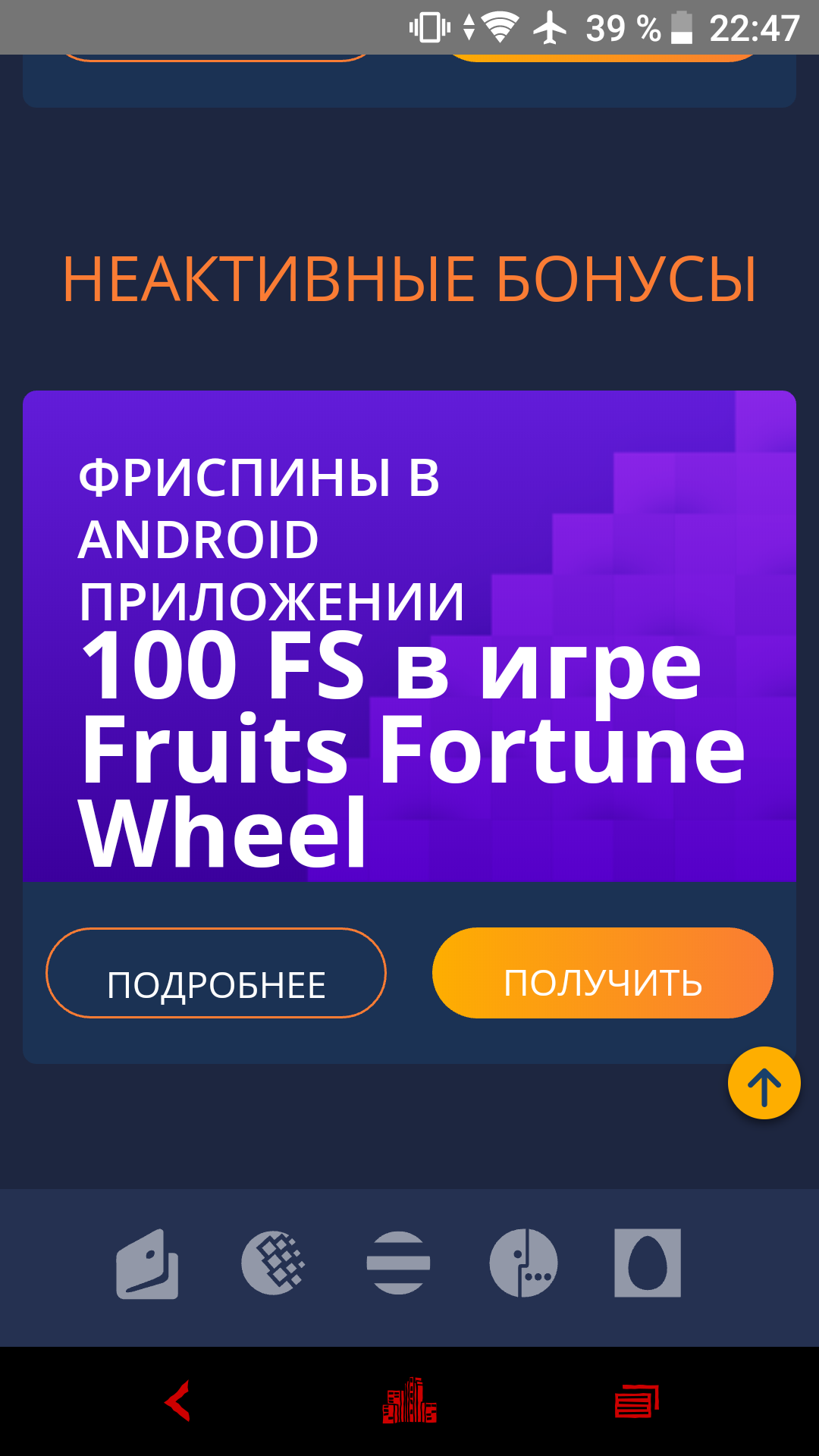Screen dimensions: 819x1456
Task: Go back using the system back arrow
Action: pos(178,1401)
